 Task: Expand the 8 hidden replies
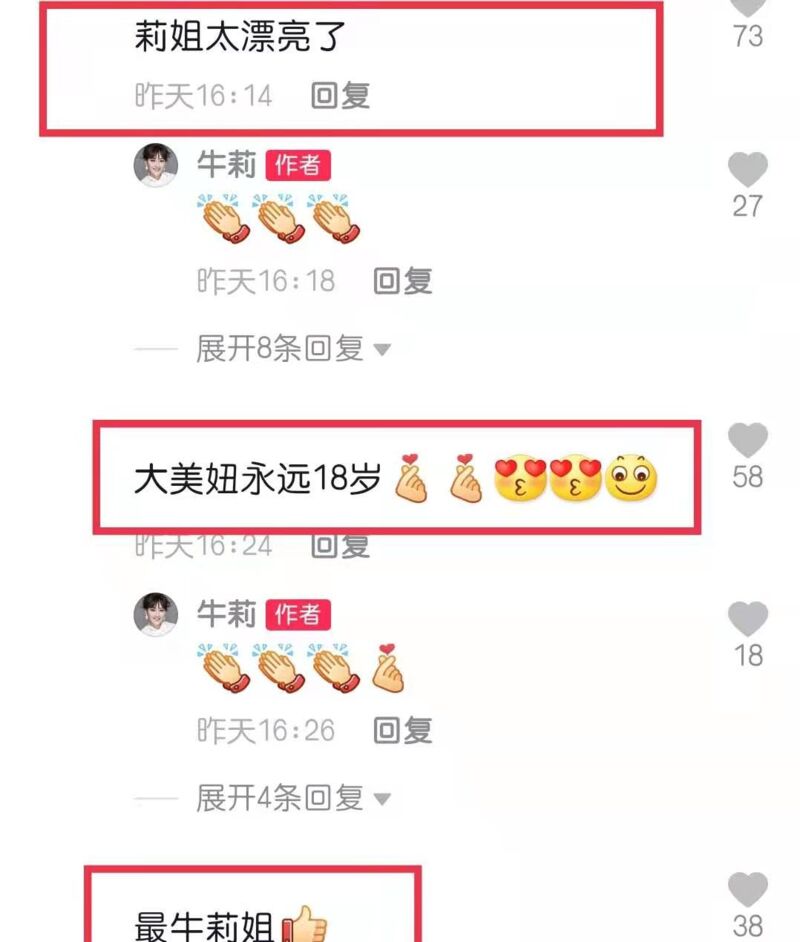[x=292, y=349]
